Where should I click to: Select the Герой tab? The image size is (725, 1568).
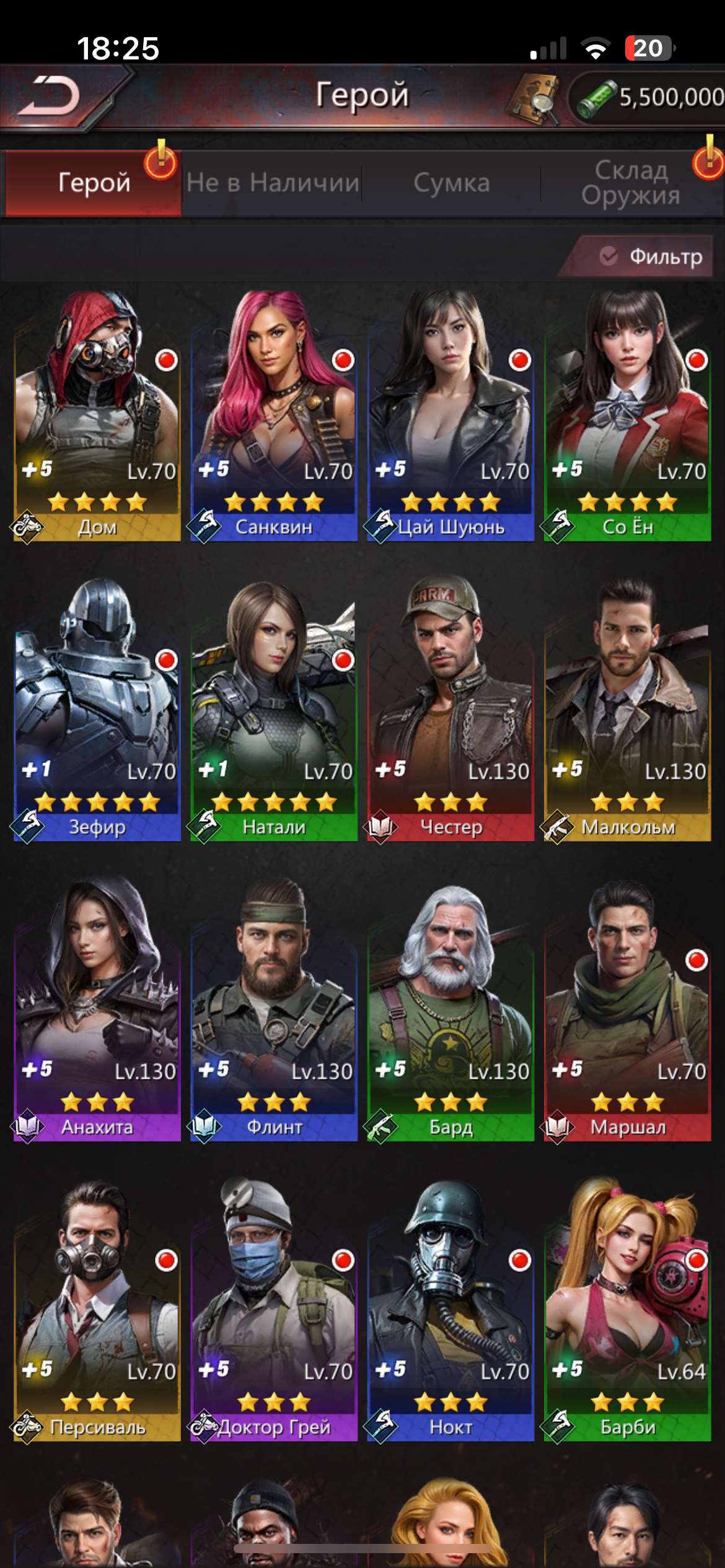click(94, 183)
